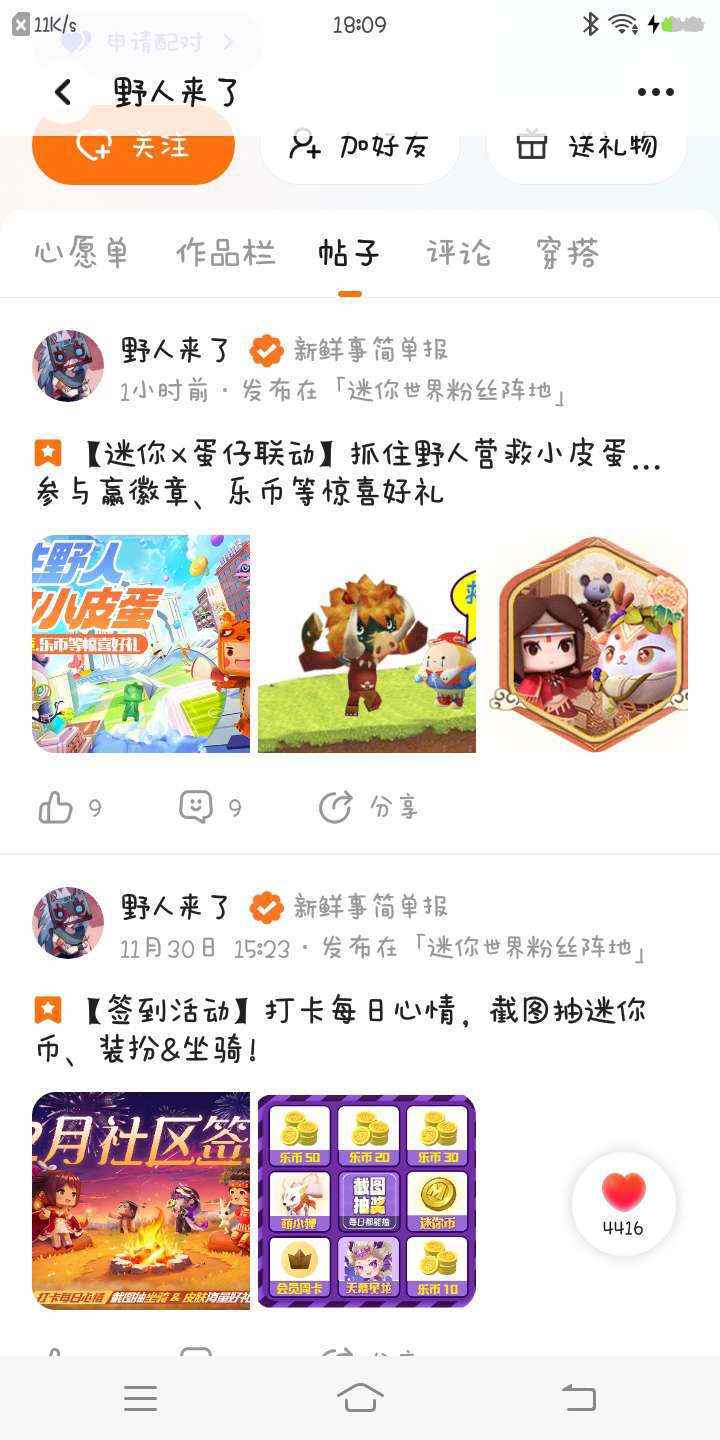720x1440 pixels.
Task: Open the 签到活动 post text
Action: click(x=340, y=1029)
